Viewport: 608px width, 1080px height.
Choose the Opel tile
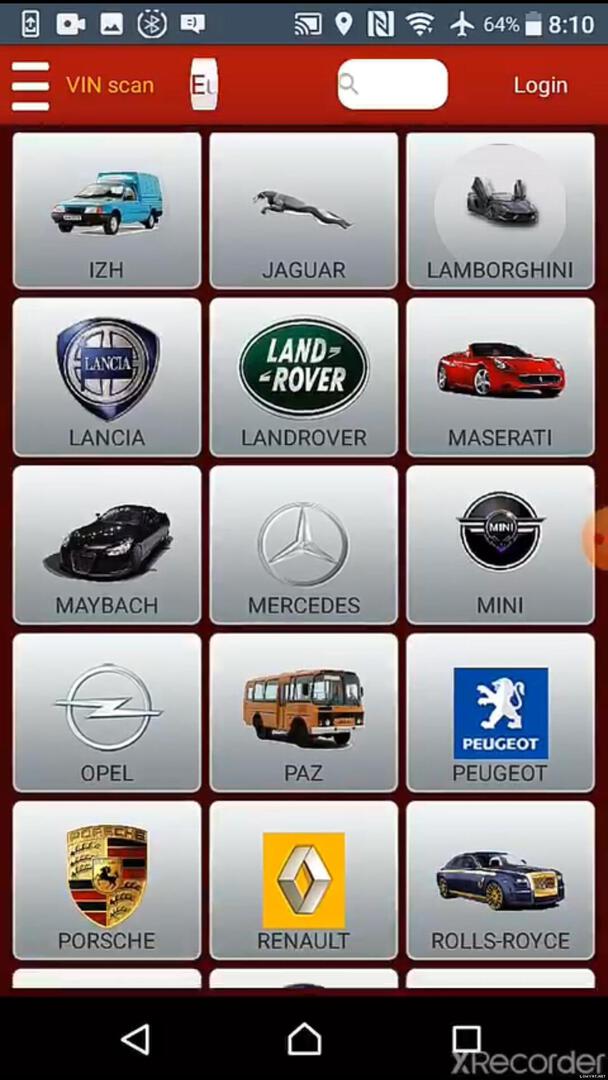pyautogui.click(x=106, y=713)
